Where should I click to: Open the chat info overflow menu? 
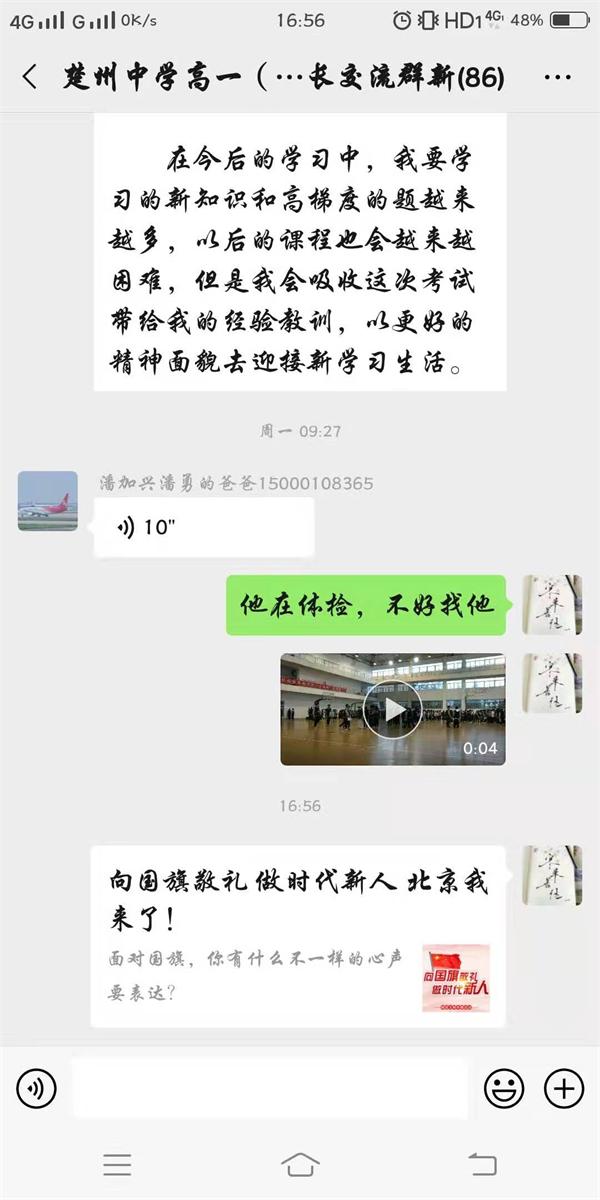(x=558, y=77)
